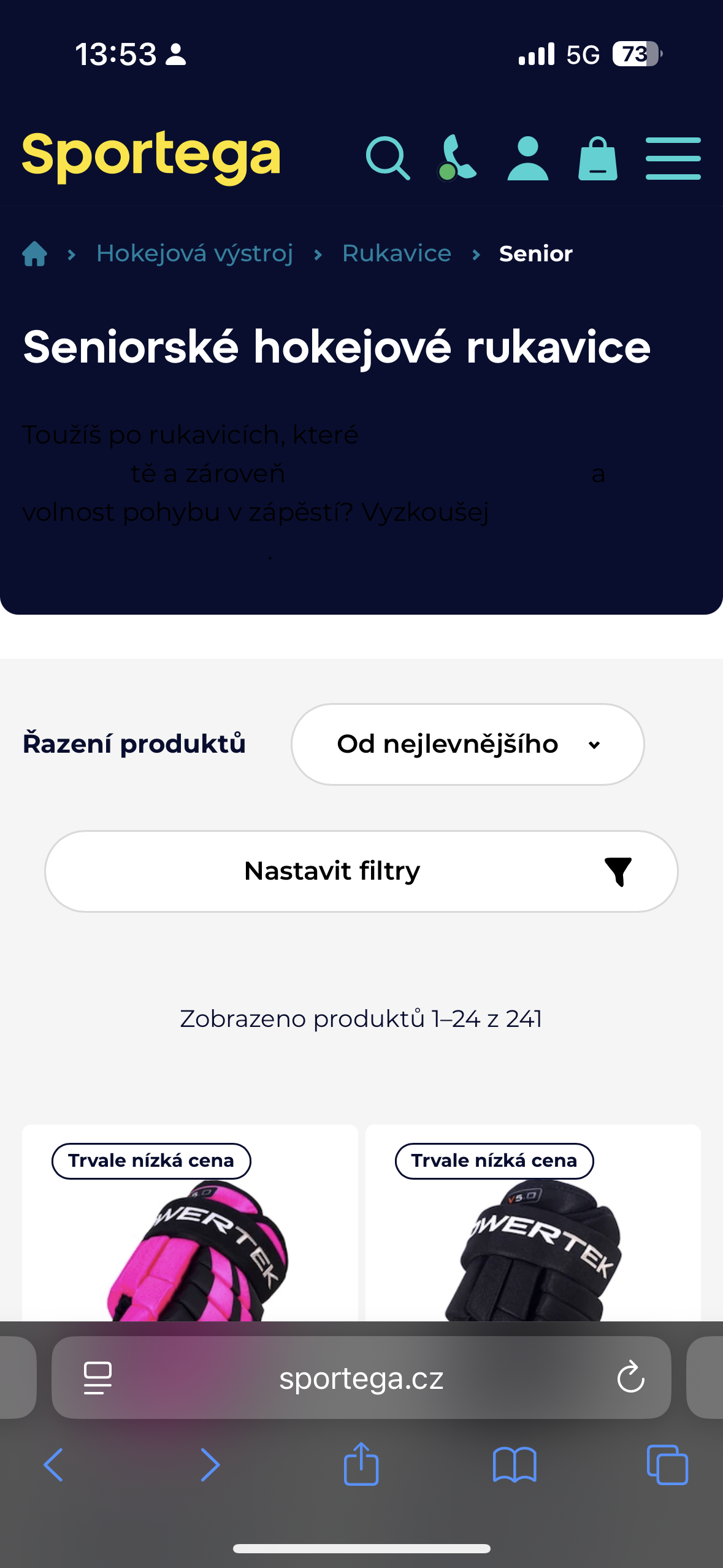Open Hokejová výstroj breadcrumb link
The image size is (723, 1568).
click(x=194, y=253)
